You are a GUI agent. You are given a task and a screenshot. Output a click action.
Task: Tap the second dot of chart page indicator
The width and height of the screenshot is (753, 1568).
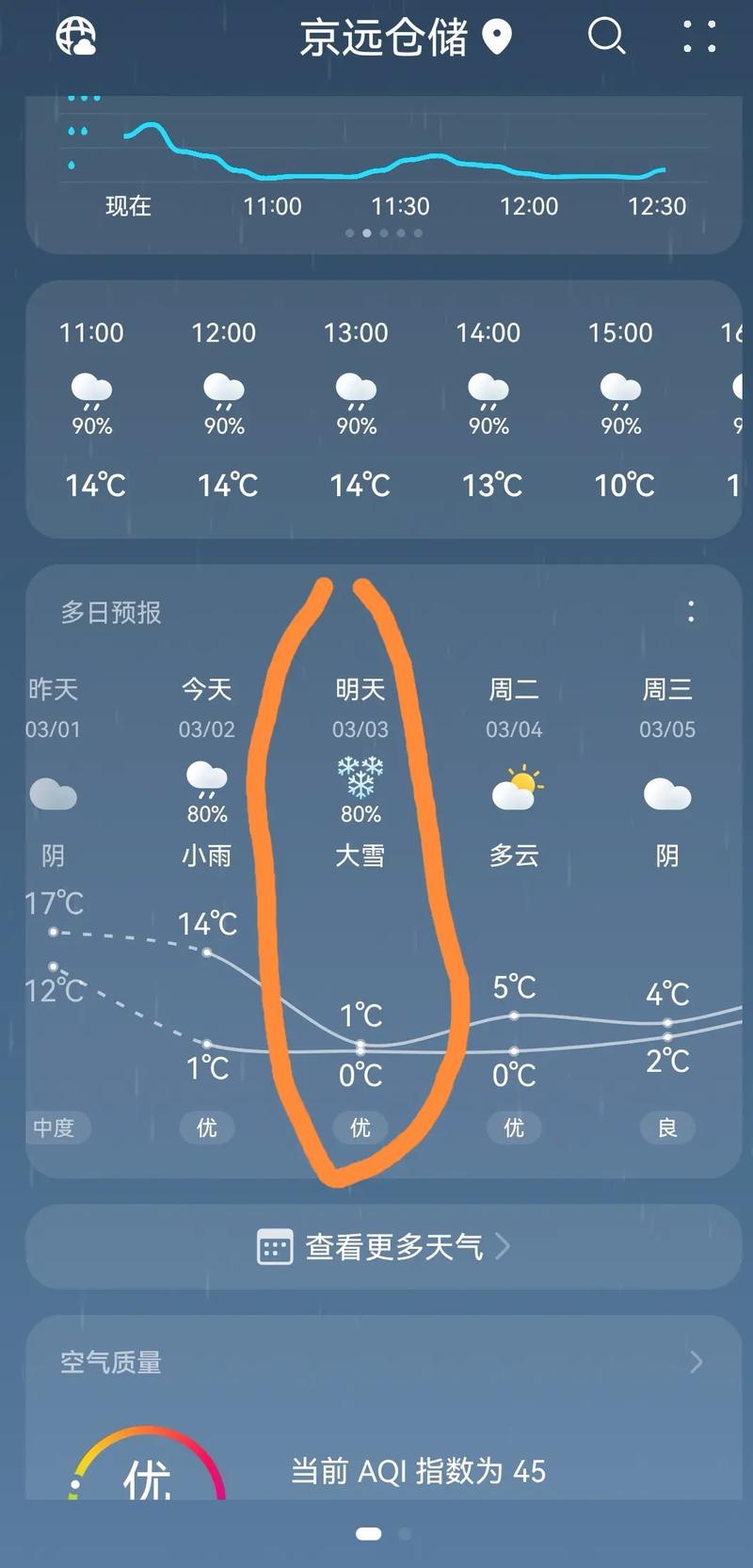click(367, 232)
